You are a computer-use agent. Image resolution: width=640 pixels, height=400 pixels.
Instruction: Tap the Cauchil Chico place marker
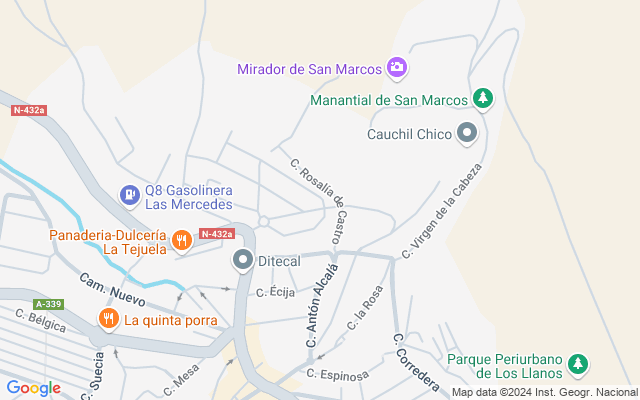tap(467, 132)
